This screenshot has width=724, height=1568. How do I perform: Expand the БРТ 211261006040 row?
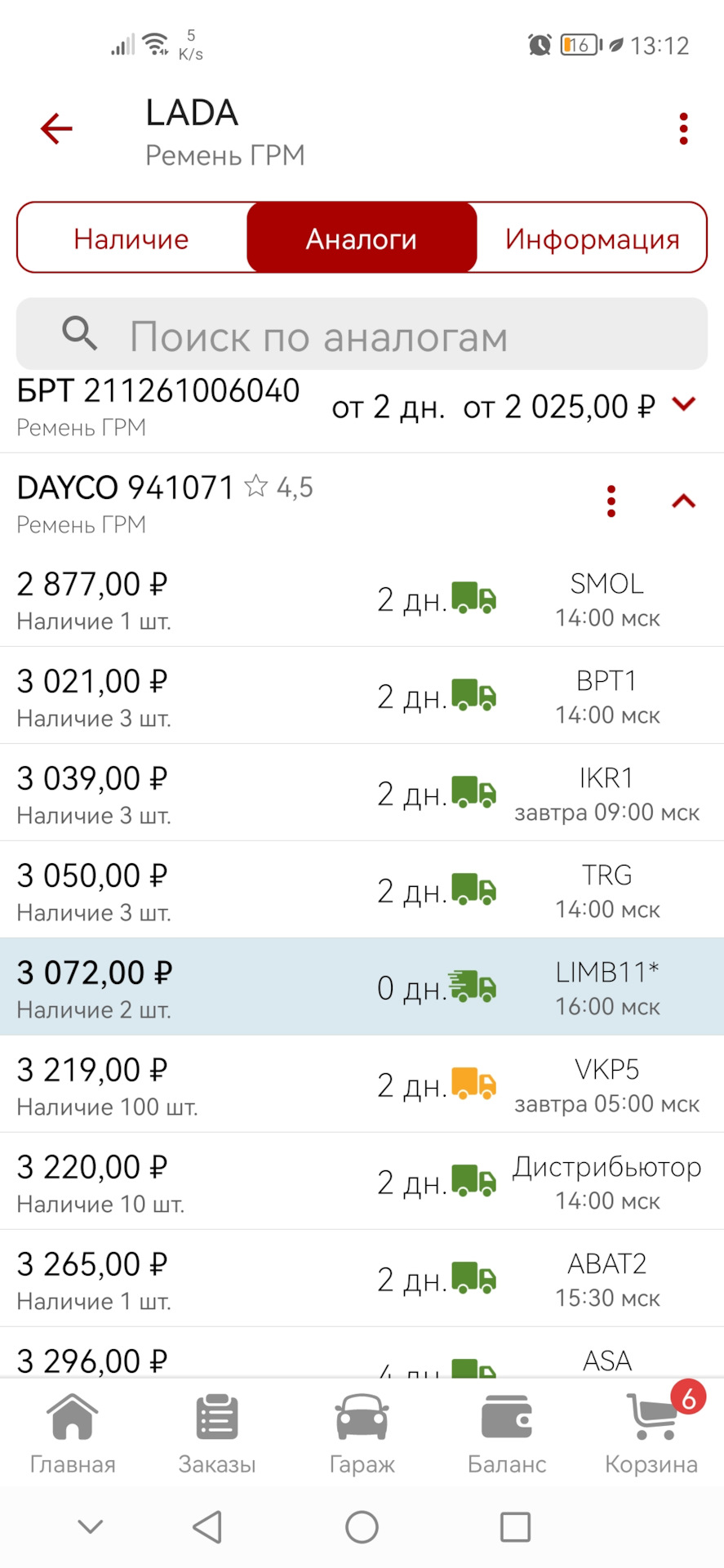coord(684,403)
